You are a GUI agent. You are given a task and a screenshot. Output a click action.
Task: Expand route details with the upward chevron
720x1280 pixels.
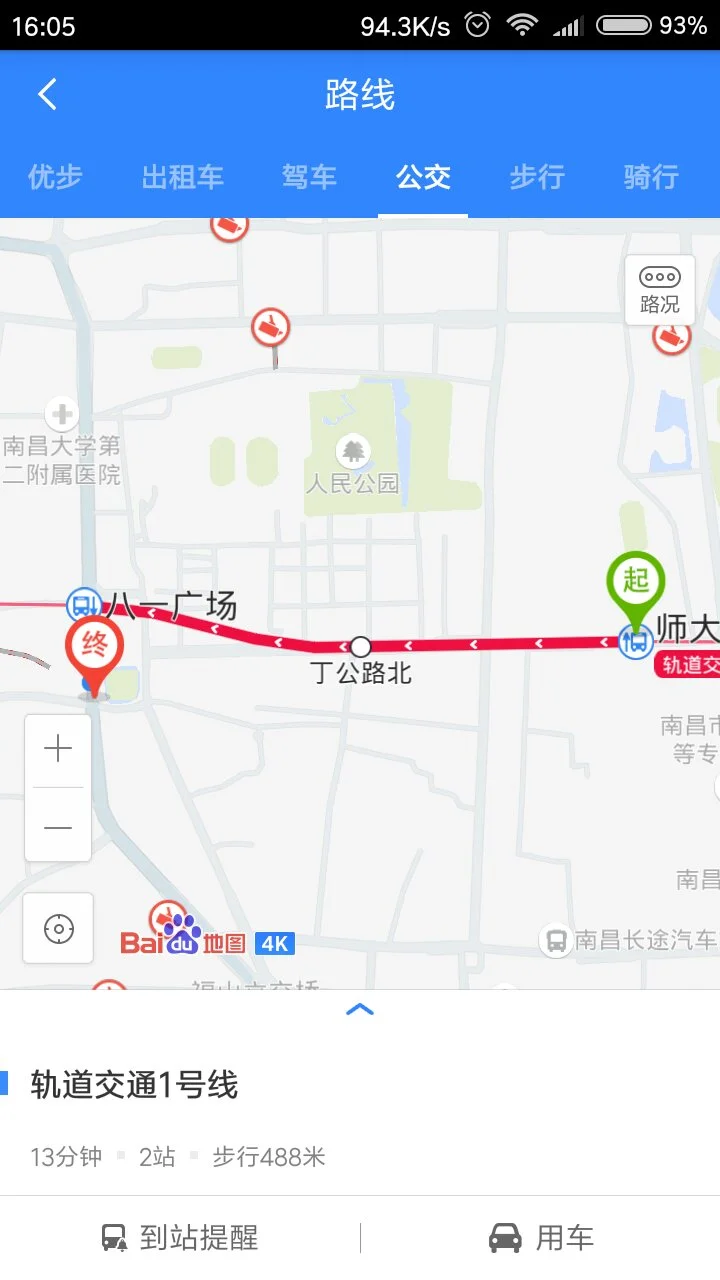(360, 1008)
